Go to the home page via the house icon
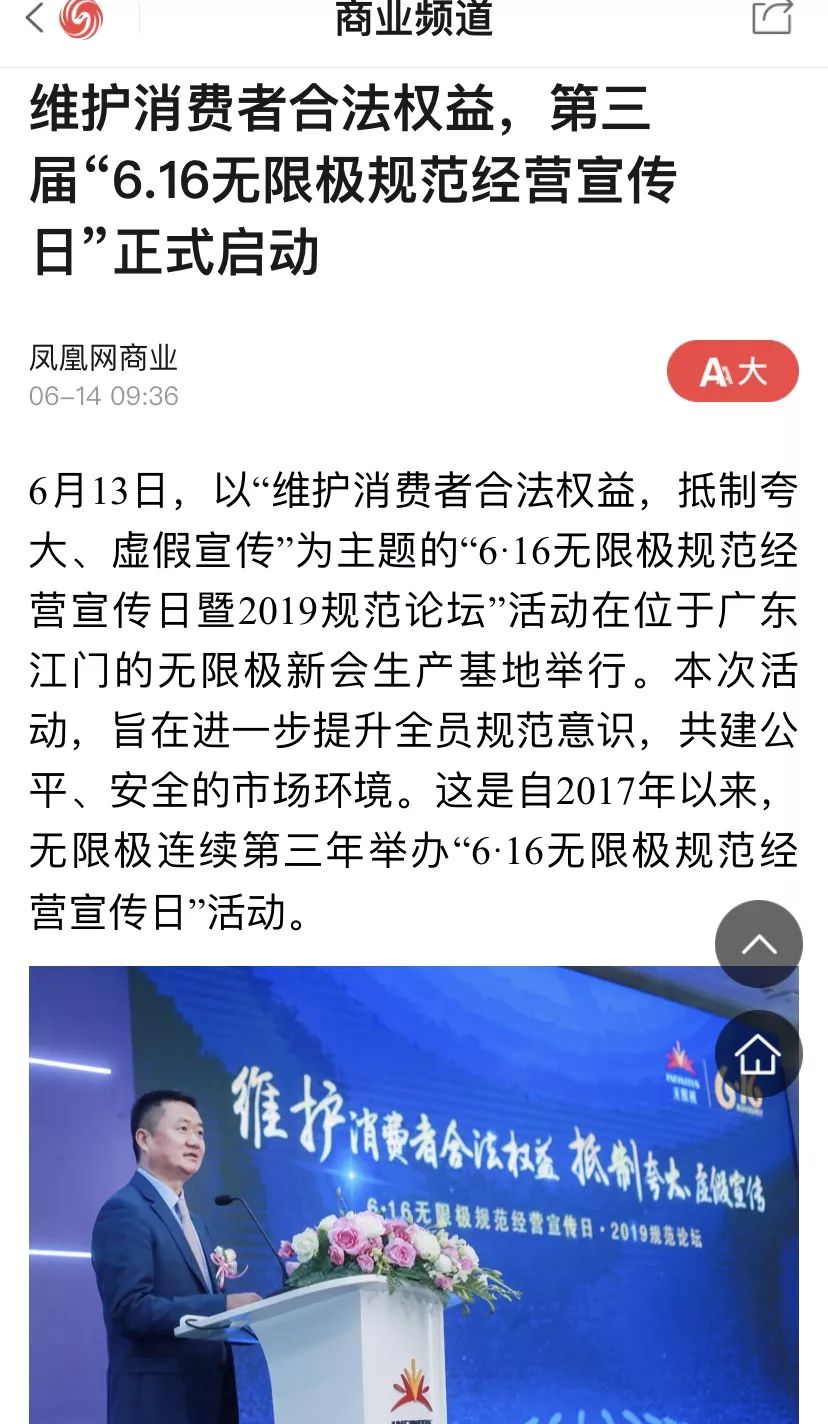Viewport: 828px width, 1424px height. [x=758, y=1053]
